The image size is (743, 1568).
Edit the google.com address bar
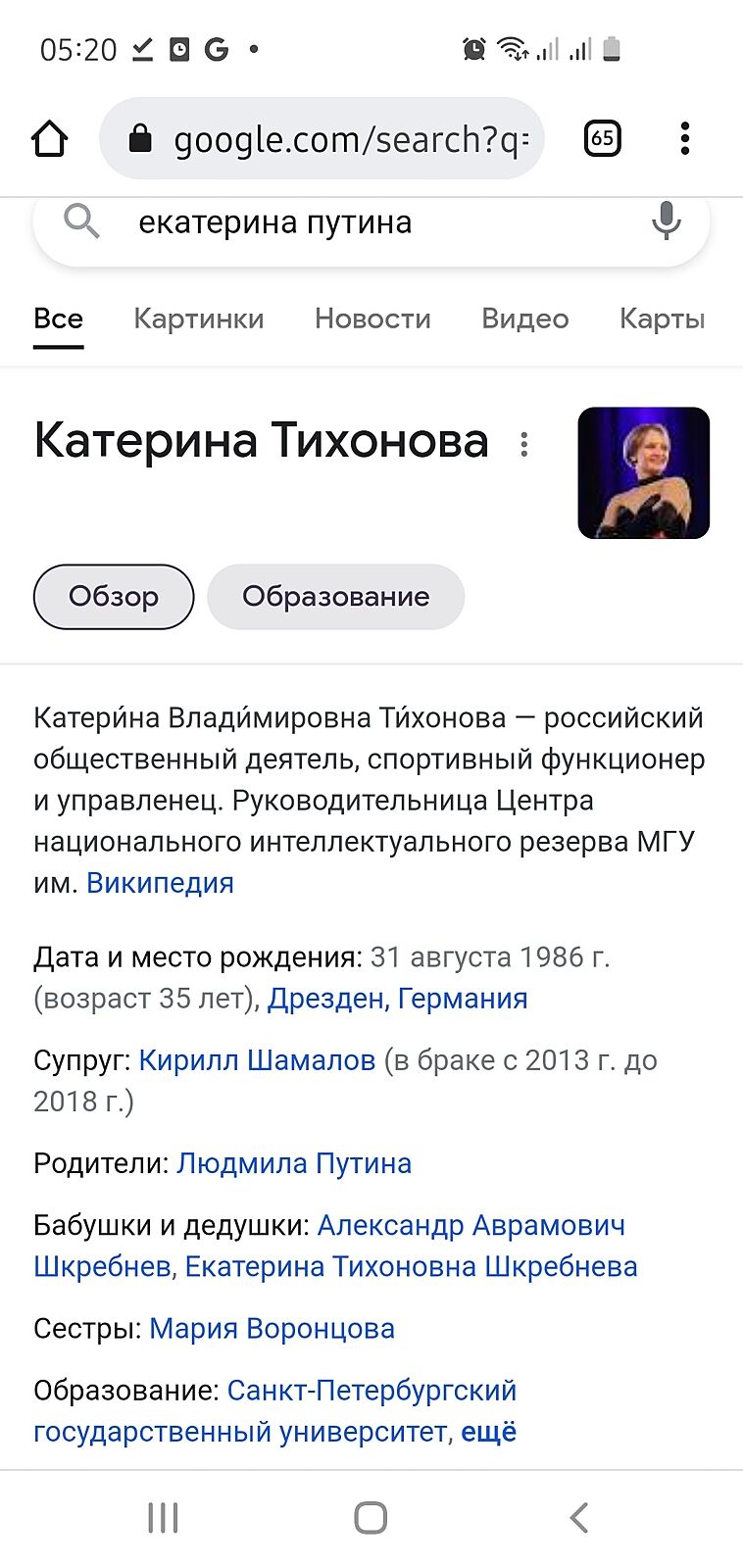333,139
